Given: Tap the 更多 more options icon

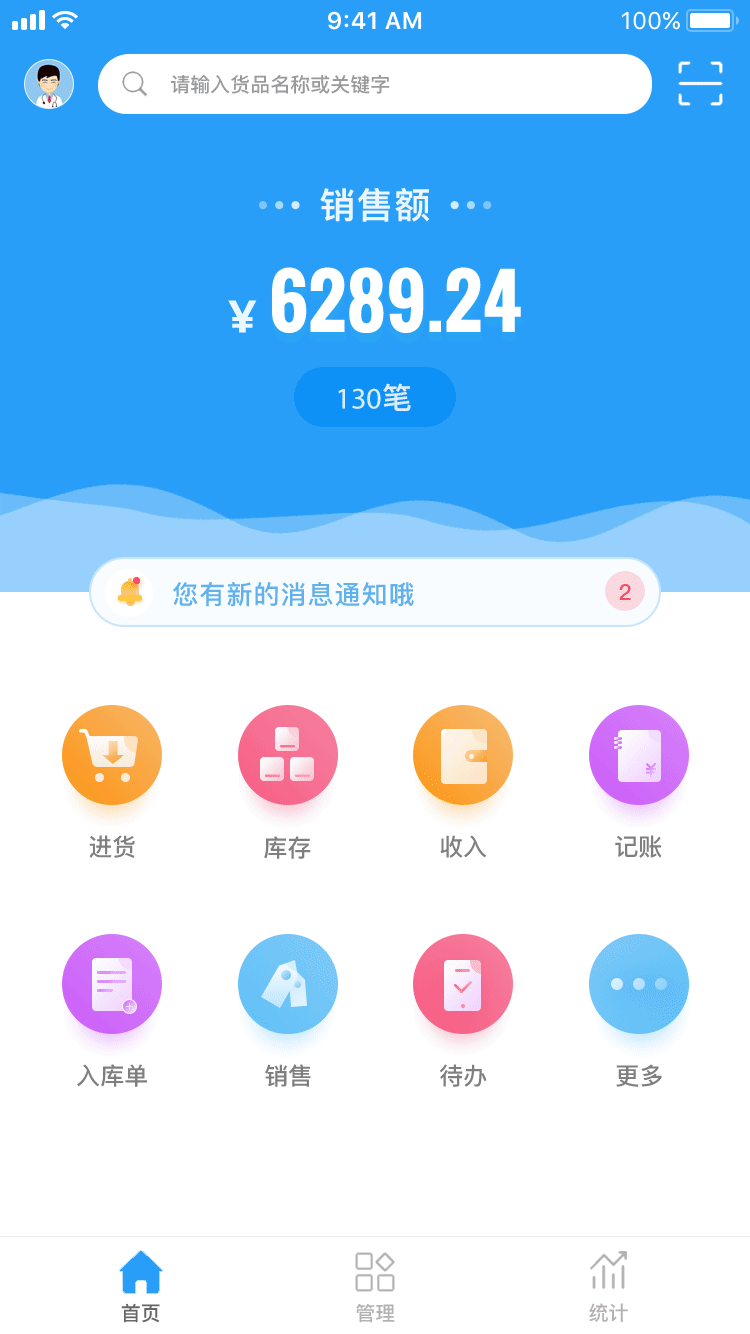Looking at the screenshot, I should tap(638, 984).
